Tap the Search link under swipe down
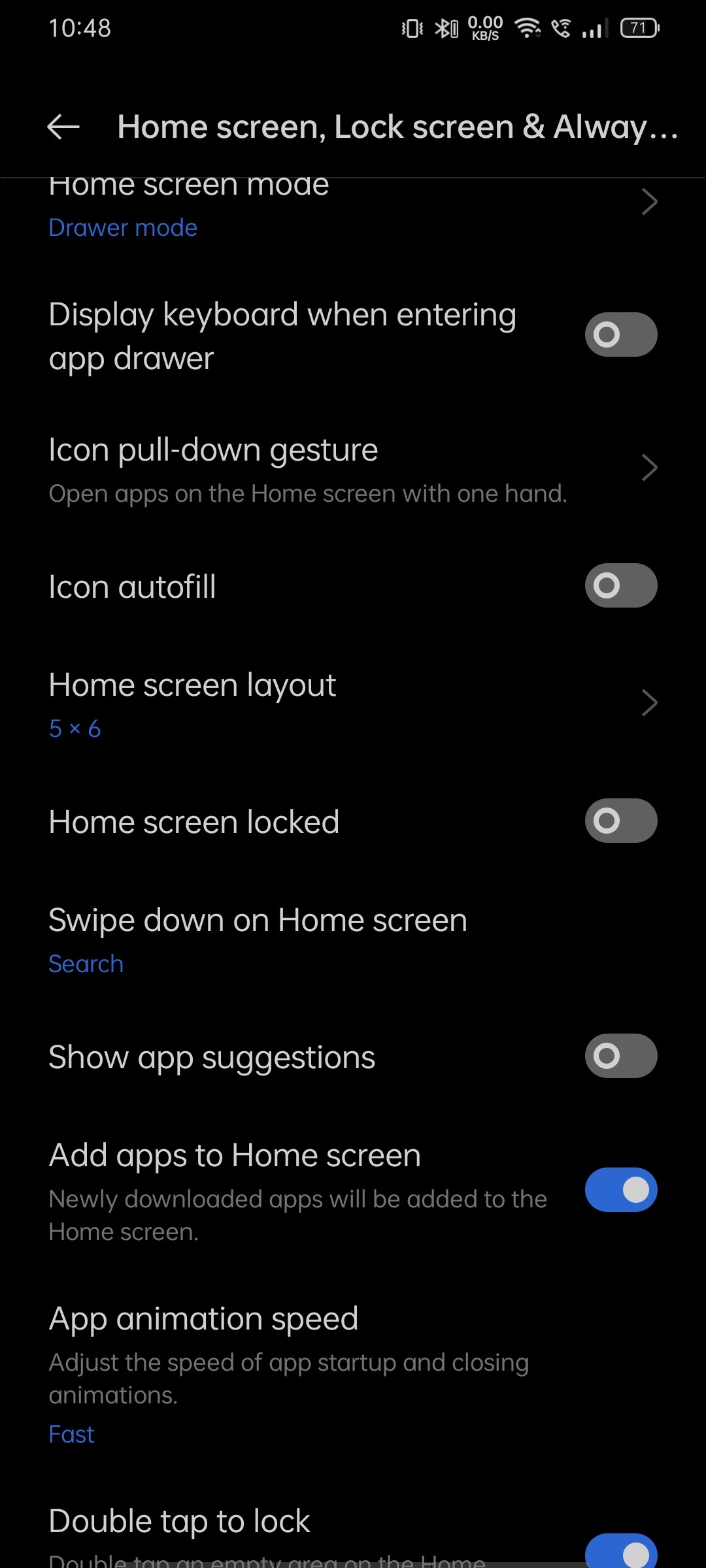The height and width of the screenshot is (1568, 706). point(86,963)
